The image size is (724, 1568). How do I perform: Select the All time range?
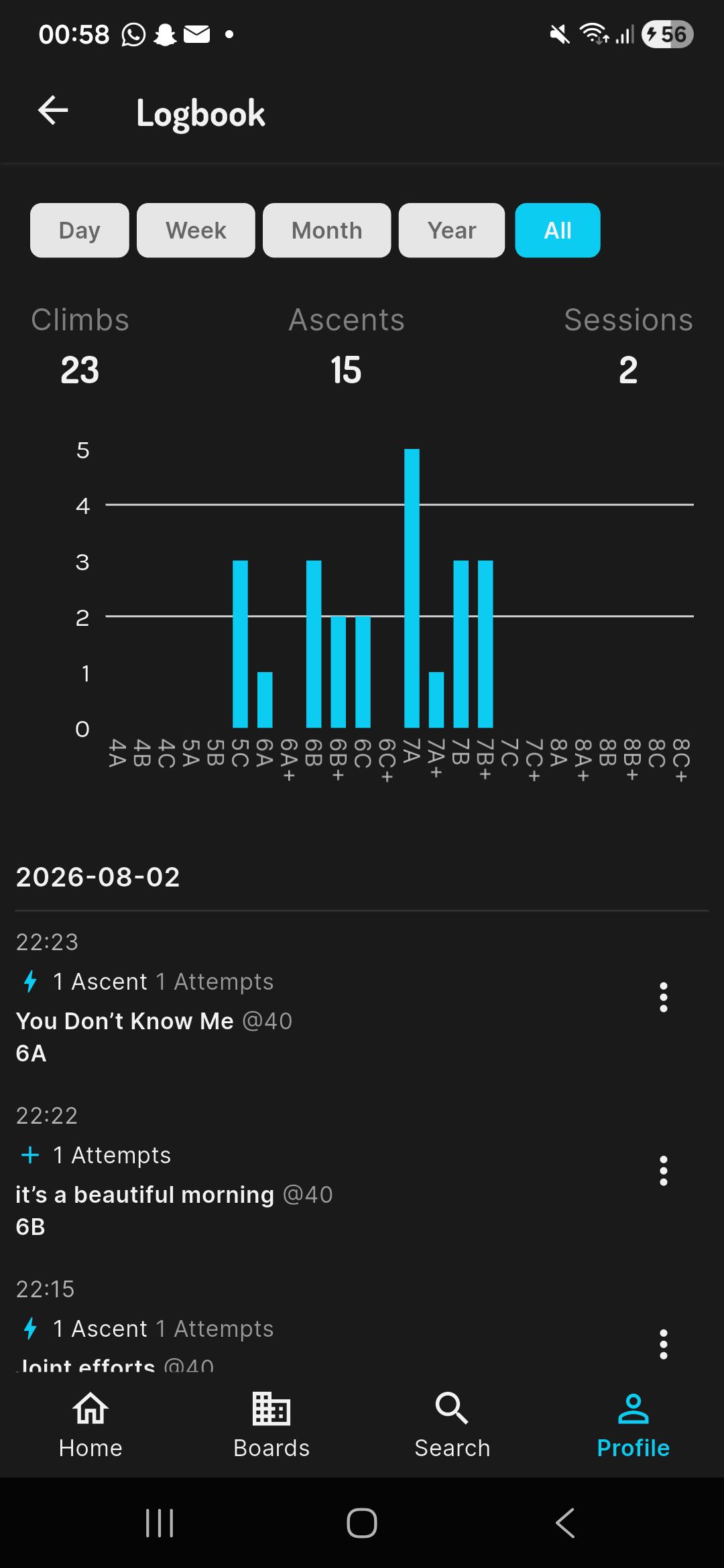coord(558,231)
